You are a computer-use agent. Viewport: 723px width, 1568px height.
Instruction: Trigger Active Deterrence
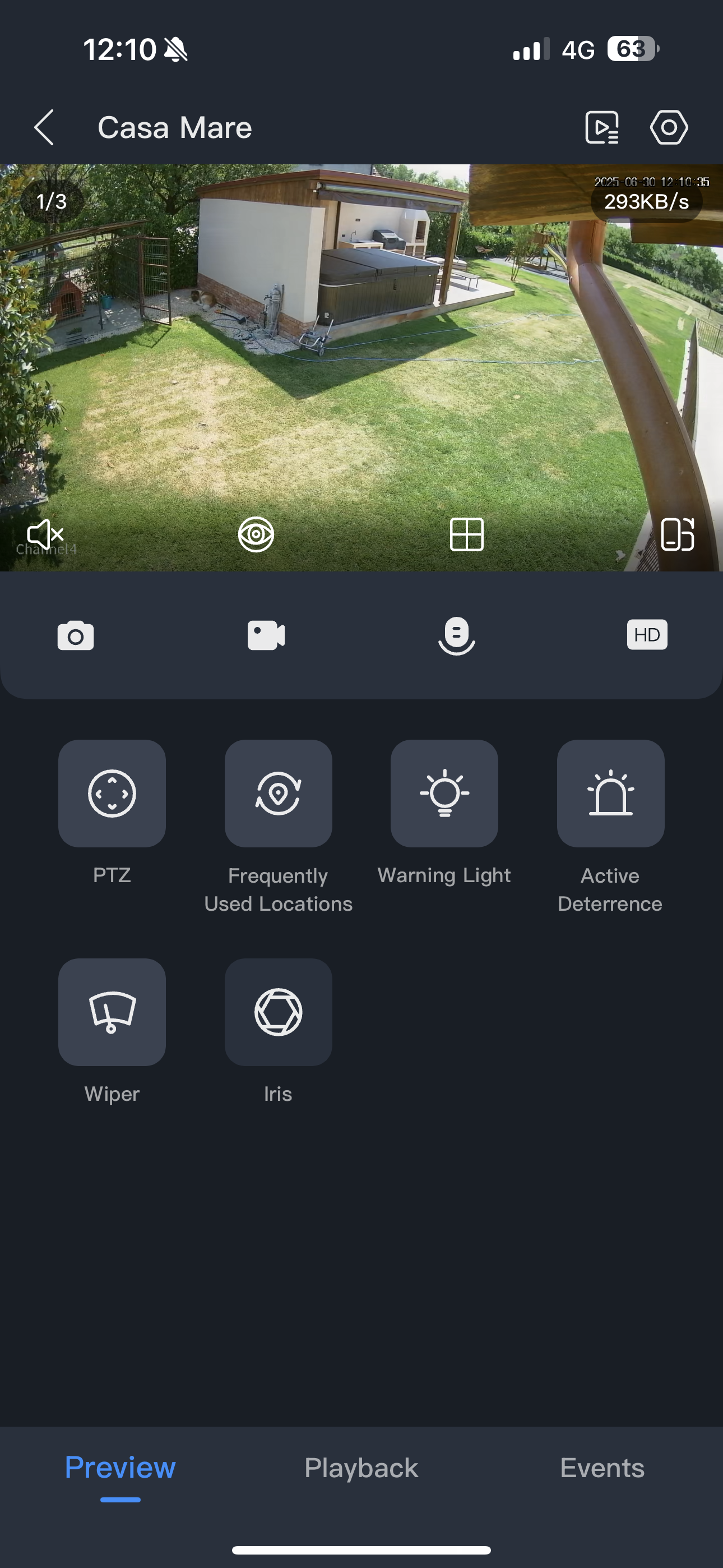610,793
